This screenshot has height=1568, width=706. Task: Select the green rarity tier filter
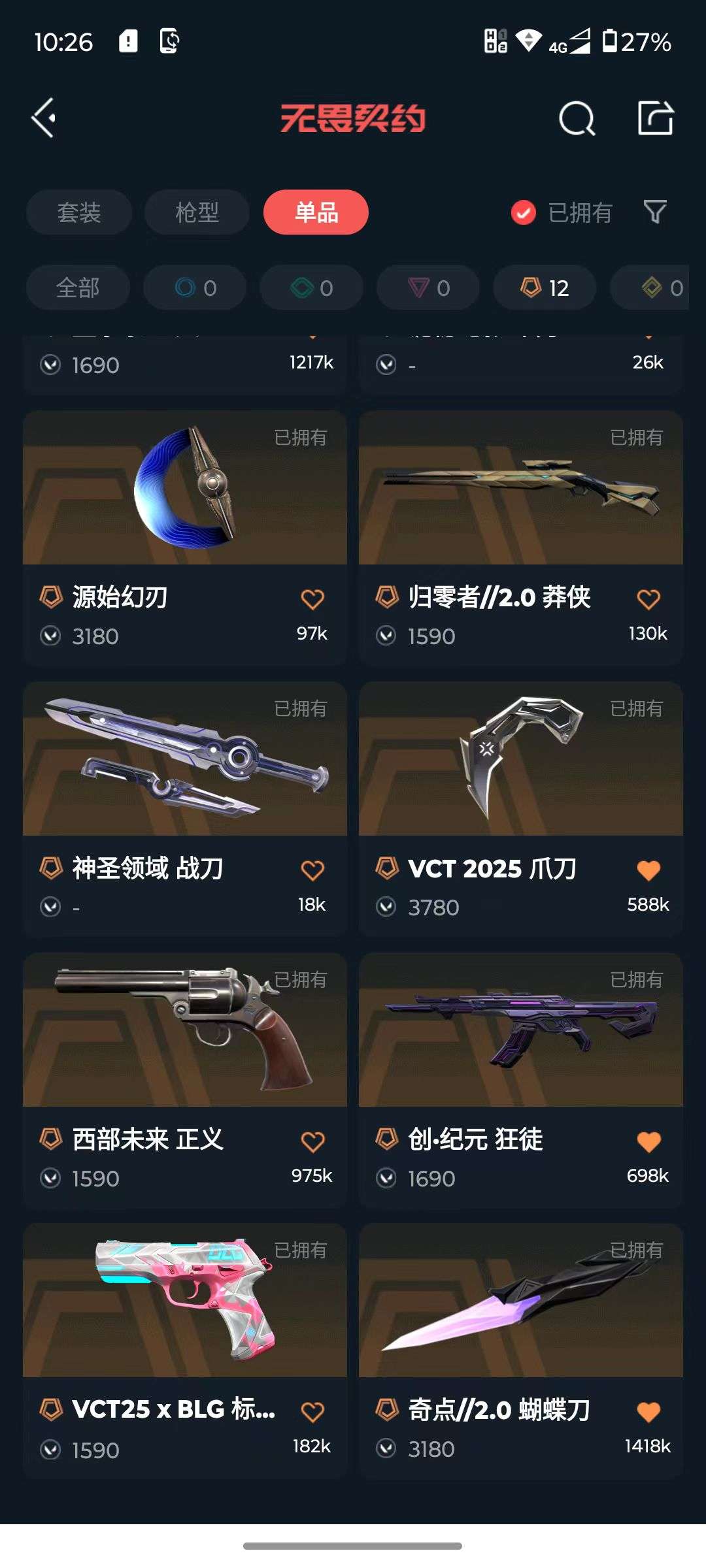coord(311,288)
